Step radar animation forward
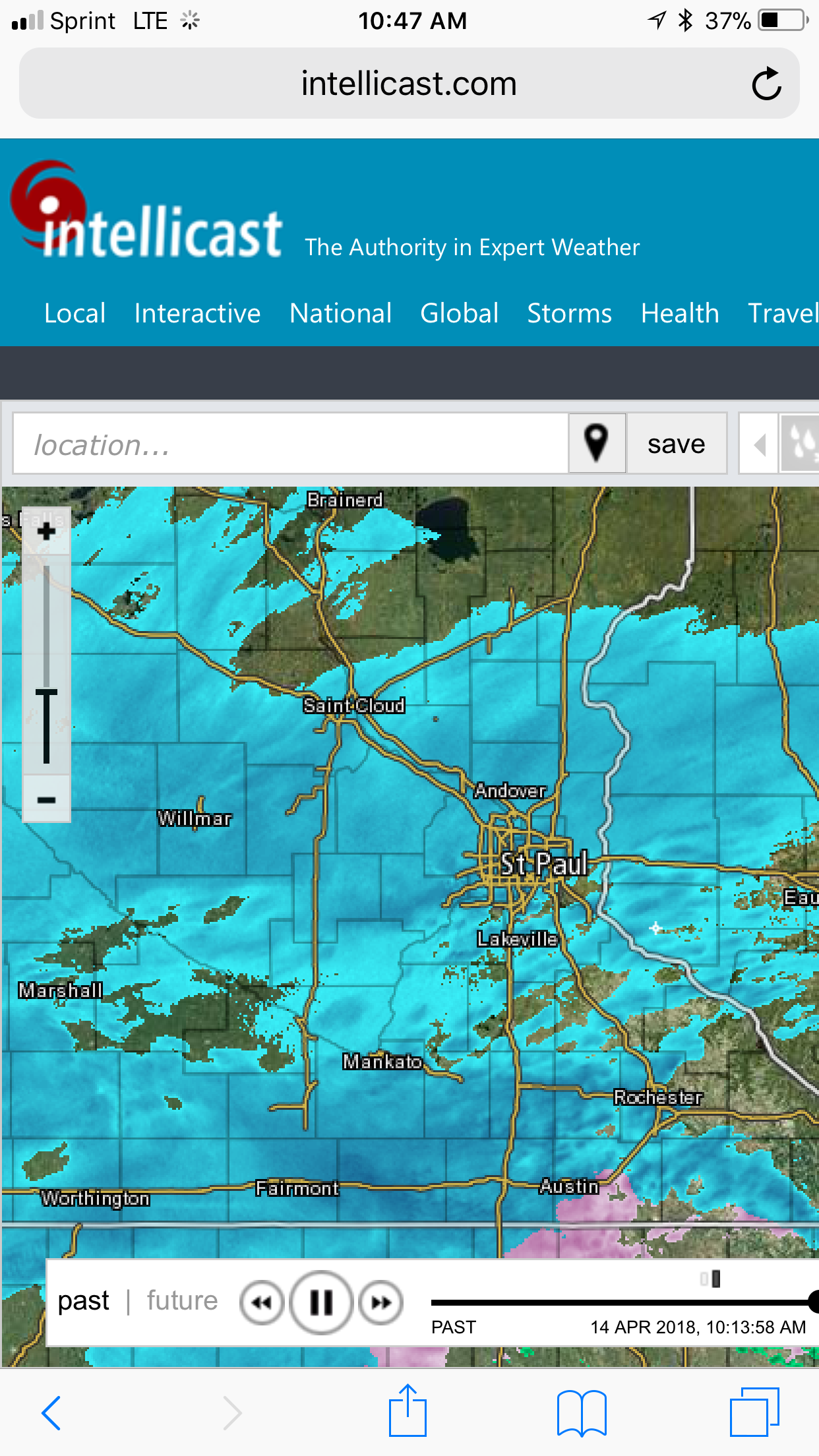 tap(381, 1302)
